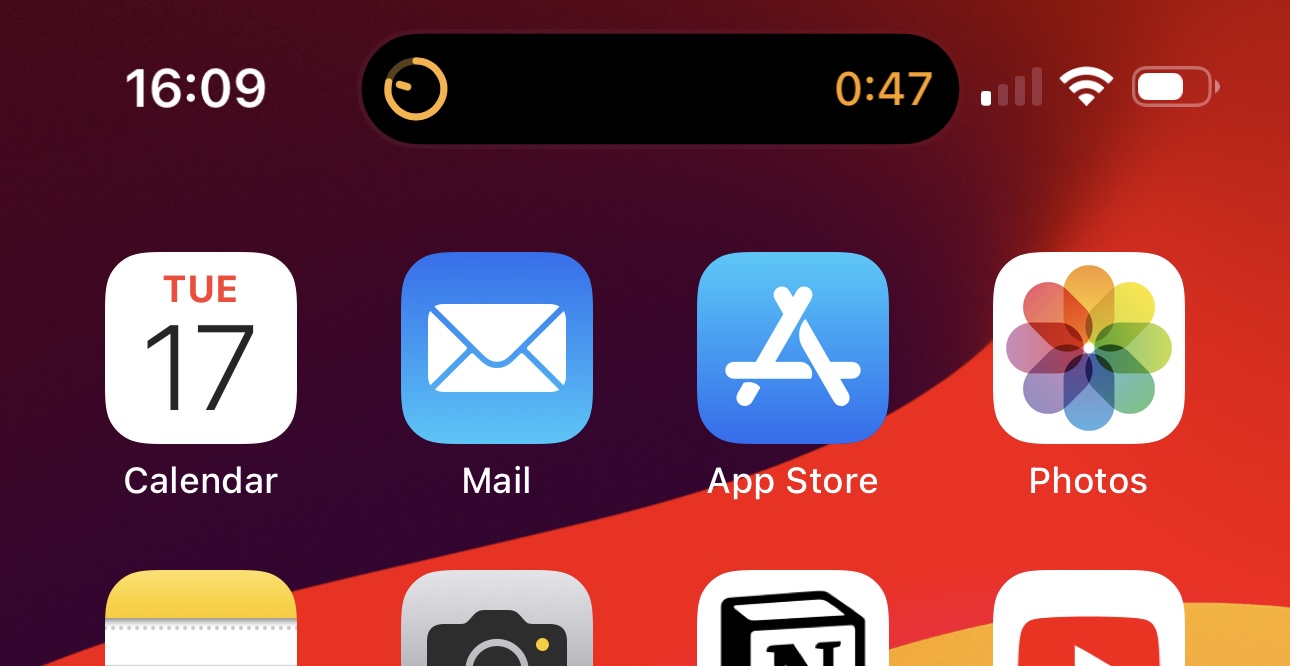1290x666 pixels.
Task: Open the Photos app
Action: 1088,348
